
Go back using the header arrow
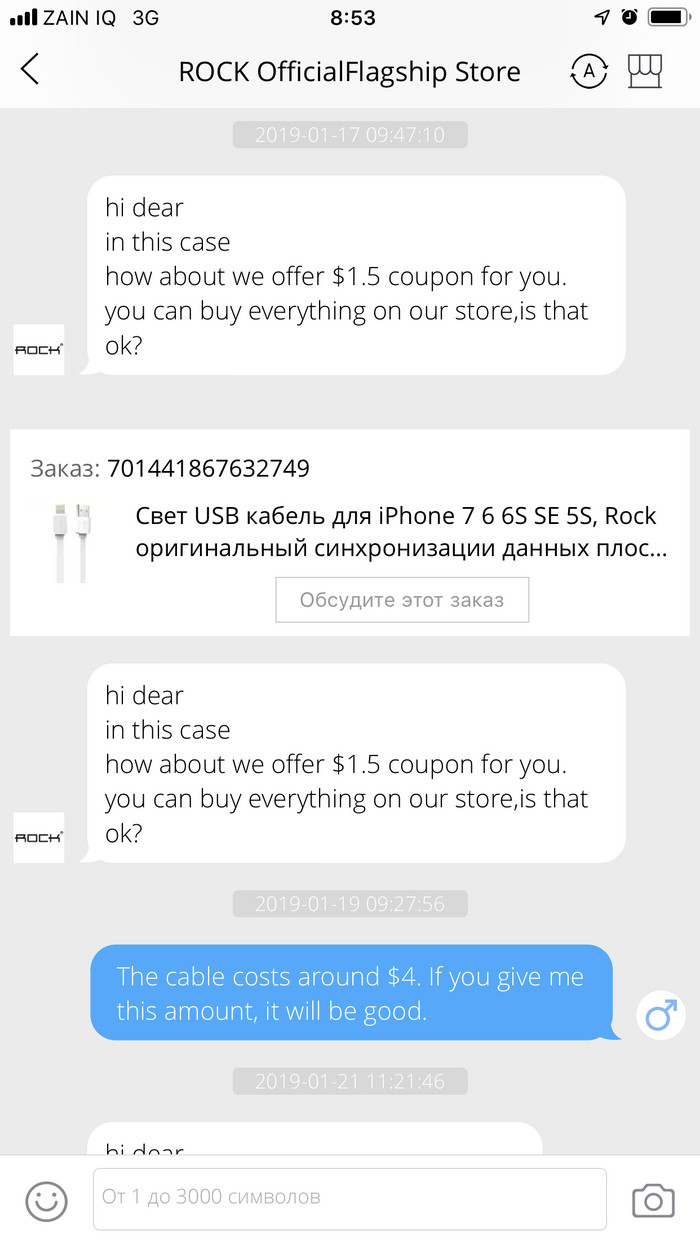point(30,70)
